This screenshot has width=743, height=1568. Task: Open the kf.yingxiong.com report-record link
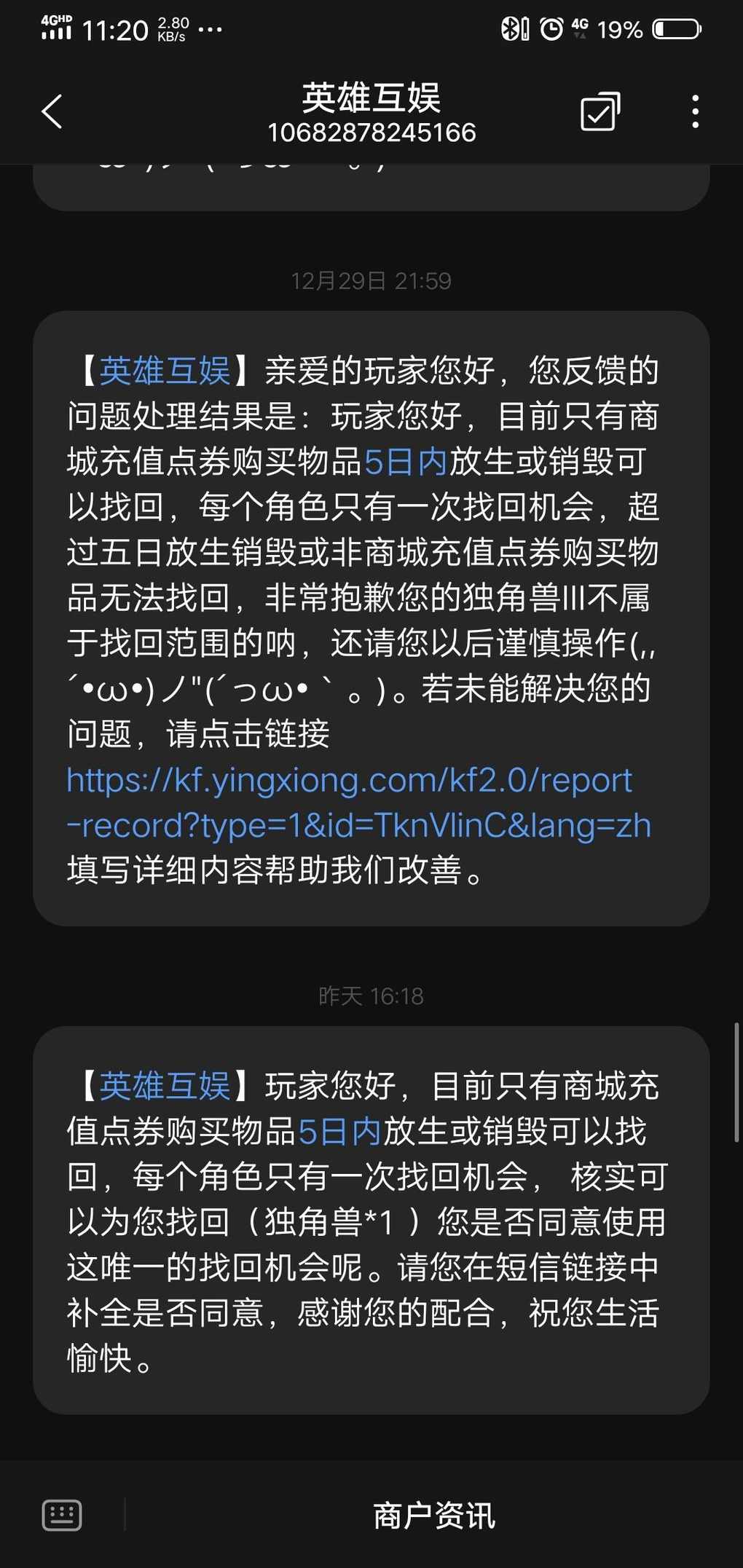(x=358, y=803)
